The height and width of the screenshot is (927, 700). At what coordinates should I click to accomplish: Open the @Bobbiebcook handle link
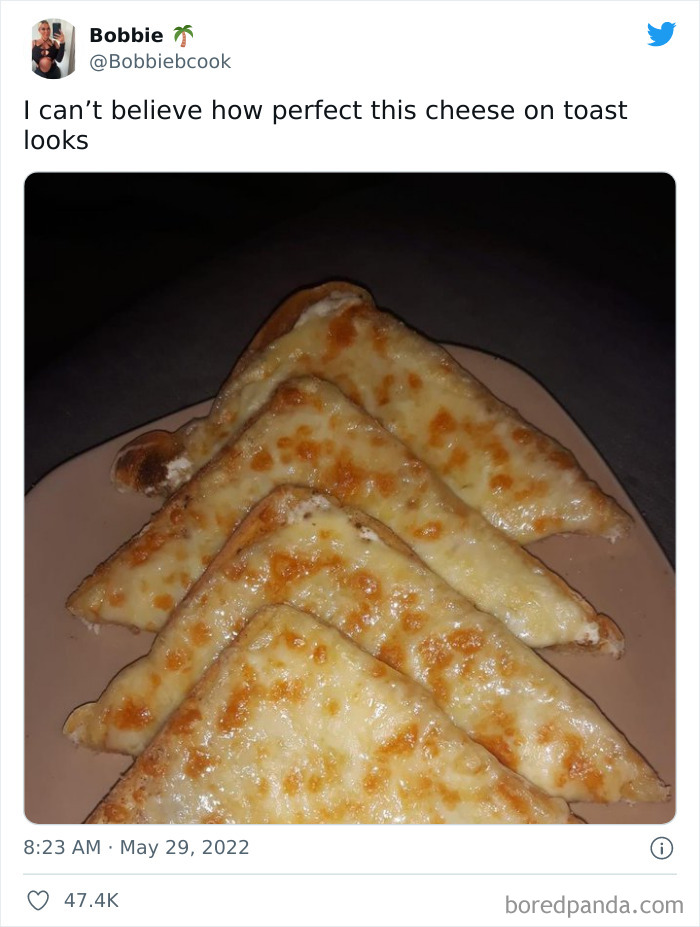tap(160, 62)
